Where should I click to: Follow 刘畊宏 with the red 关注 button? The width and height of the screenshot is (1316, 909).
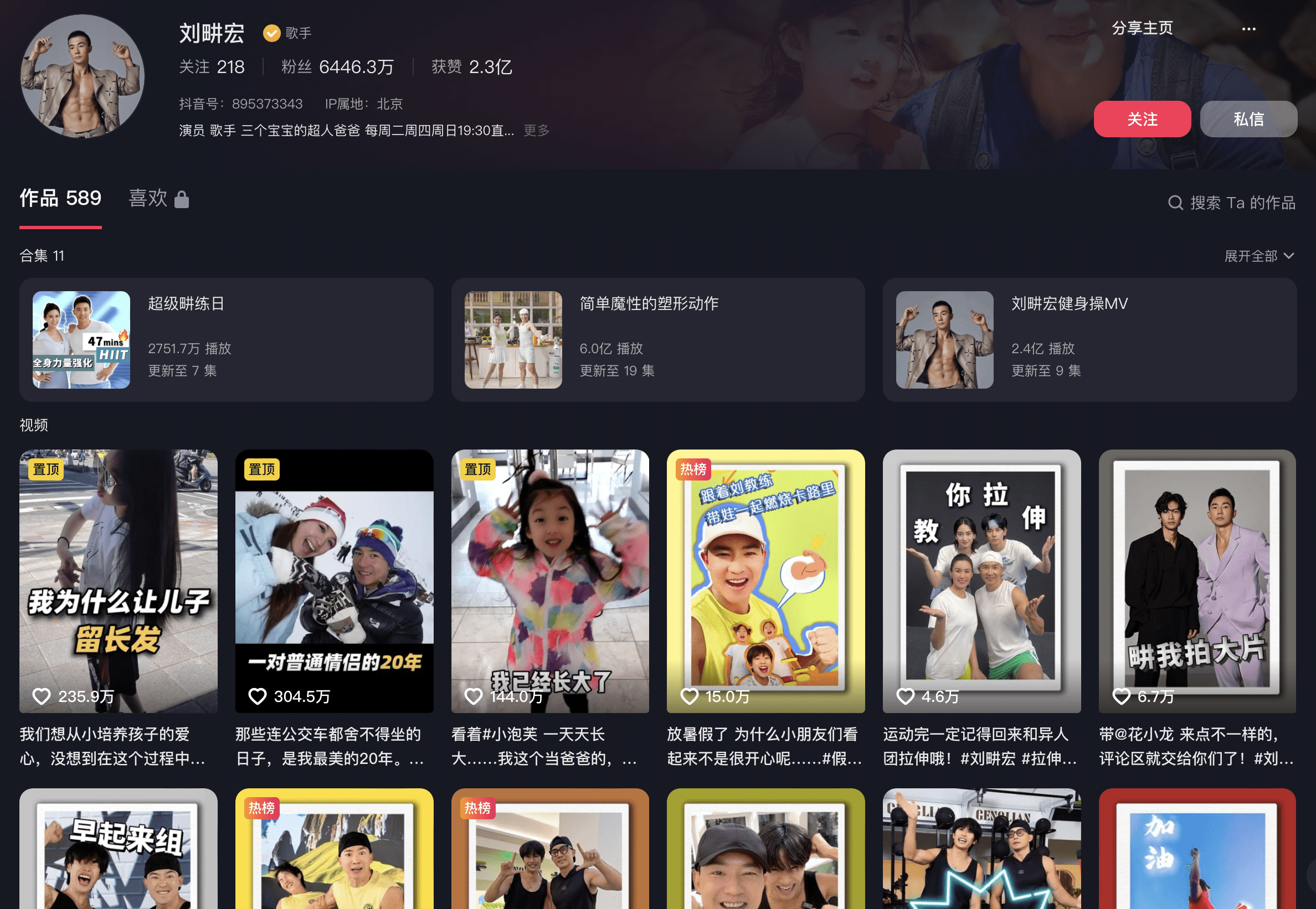tap(1142, 119)
